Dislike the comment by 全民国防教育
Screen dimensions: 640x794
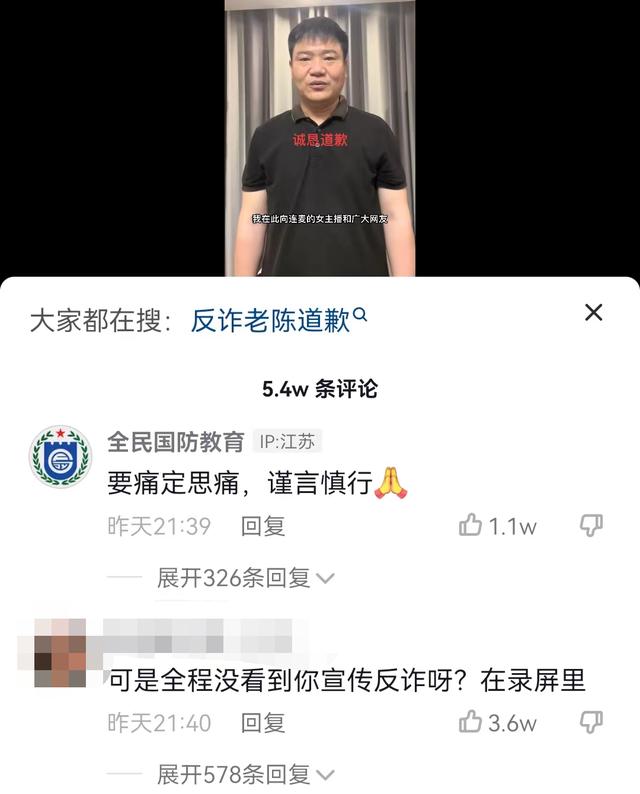(591, 526)
